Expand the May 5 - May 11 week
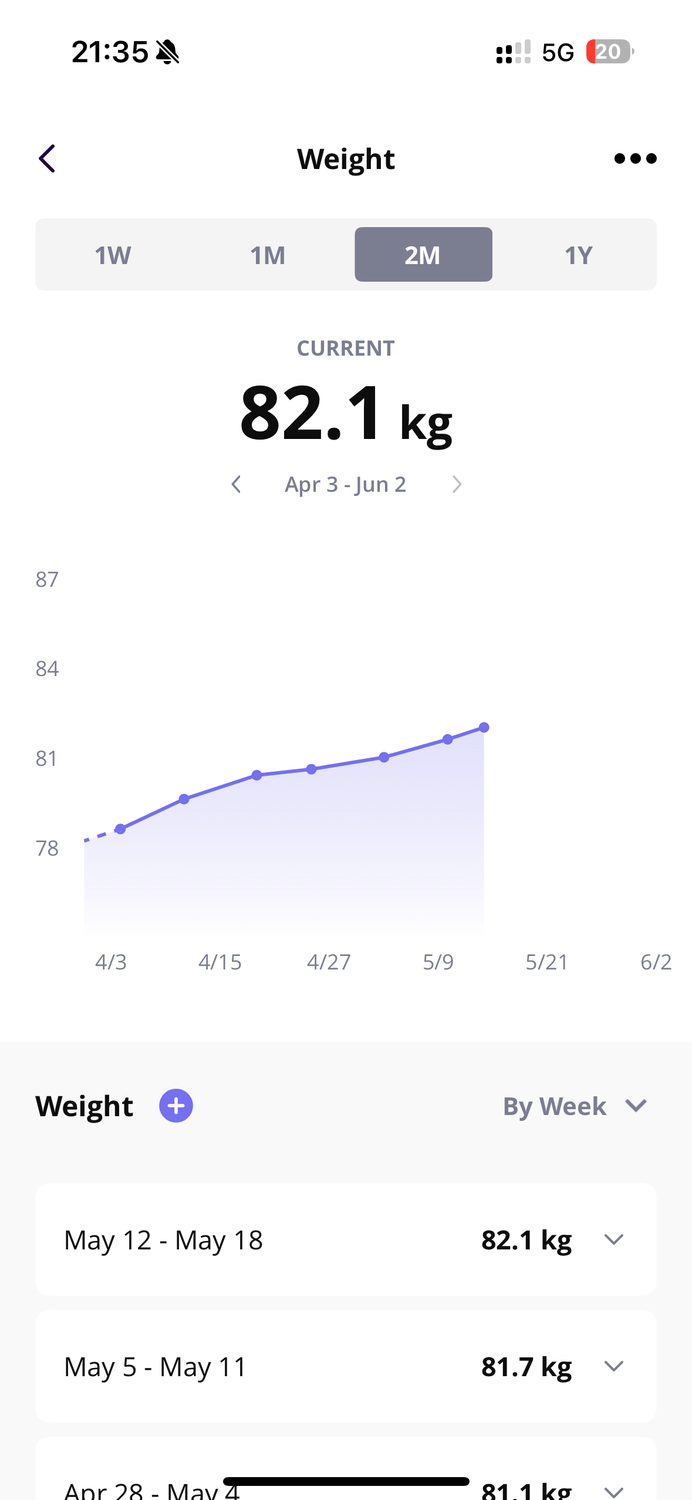The image size is (692, 1500). coord(346,1366)
